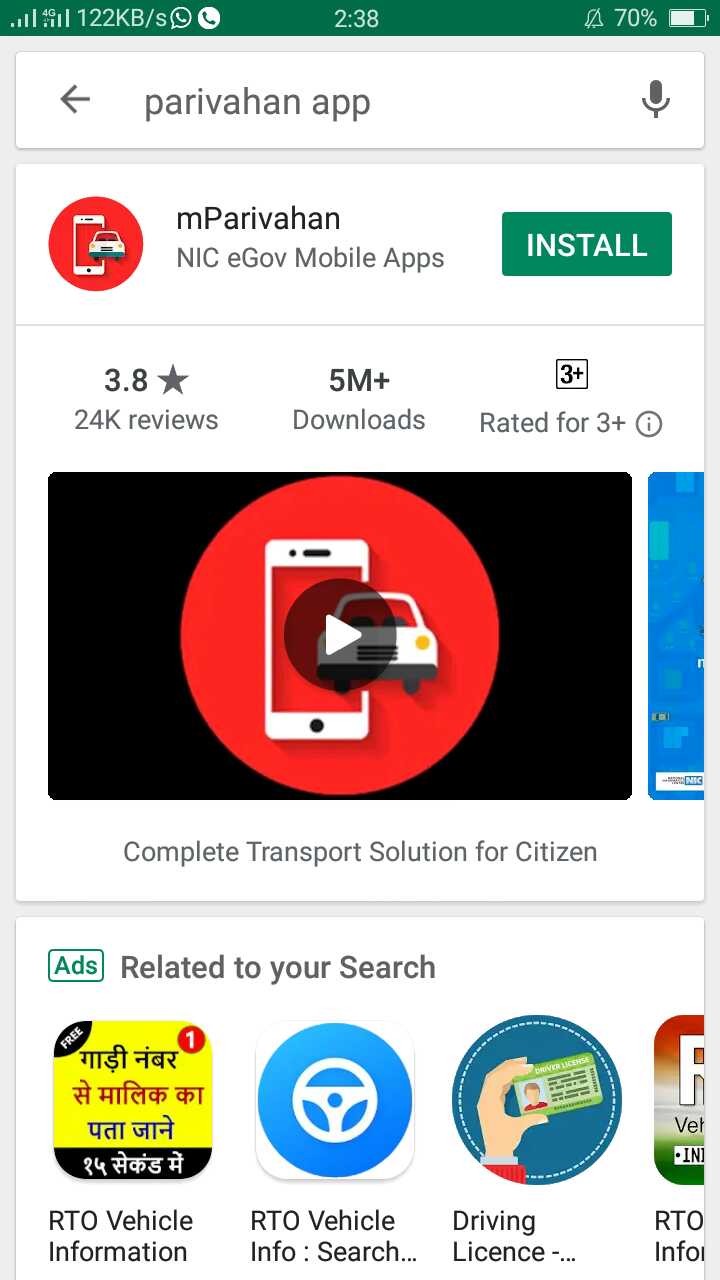The width and height of the screenshot is (720, 1280).
Task: Play the mParivahan preview video
Action: [340, 635]
